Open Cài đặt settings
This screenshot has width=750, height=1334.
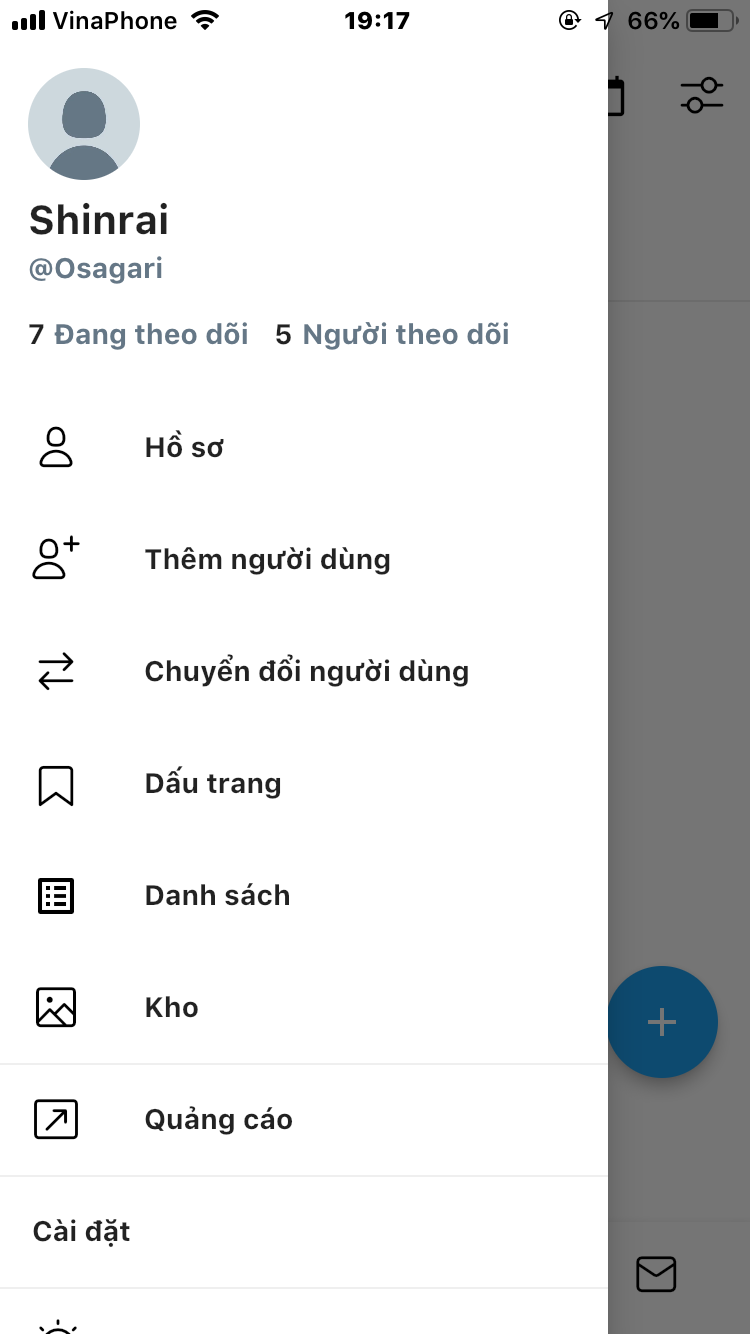(x=82, y=1232)
